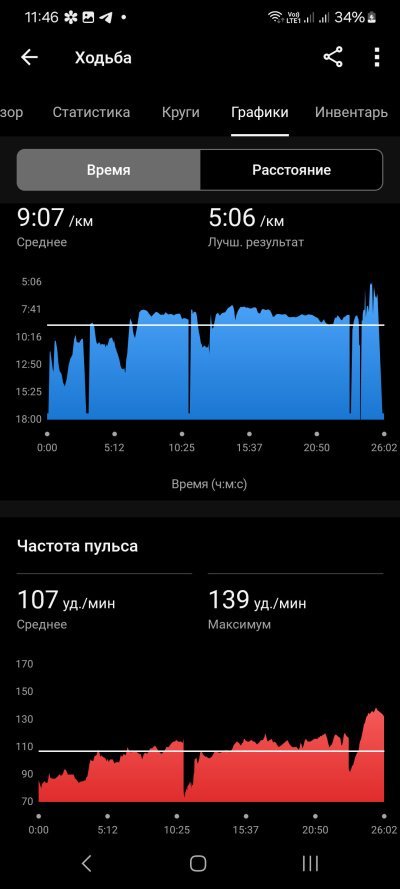400x889 pixels.
Task: Show charts by Расстояние
Action: tap(291, 170)
